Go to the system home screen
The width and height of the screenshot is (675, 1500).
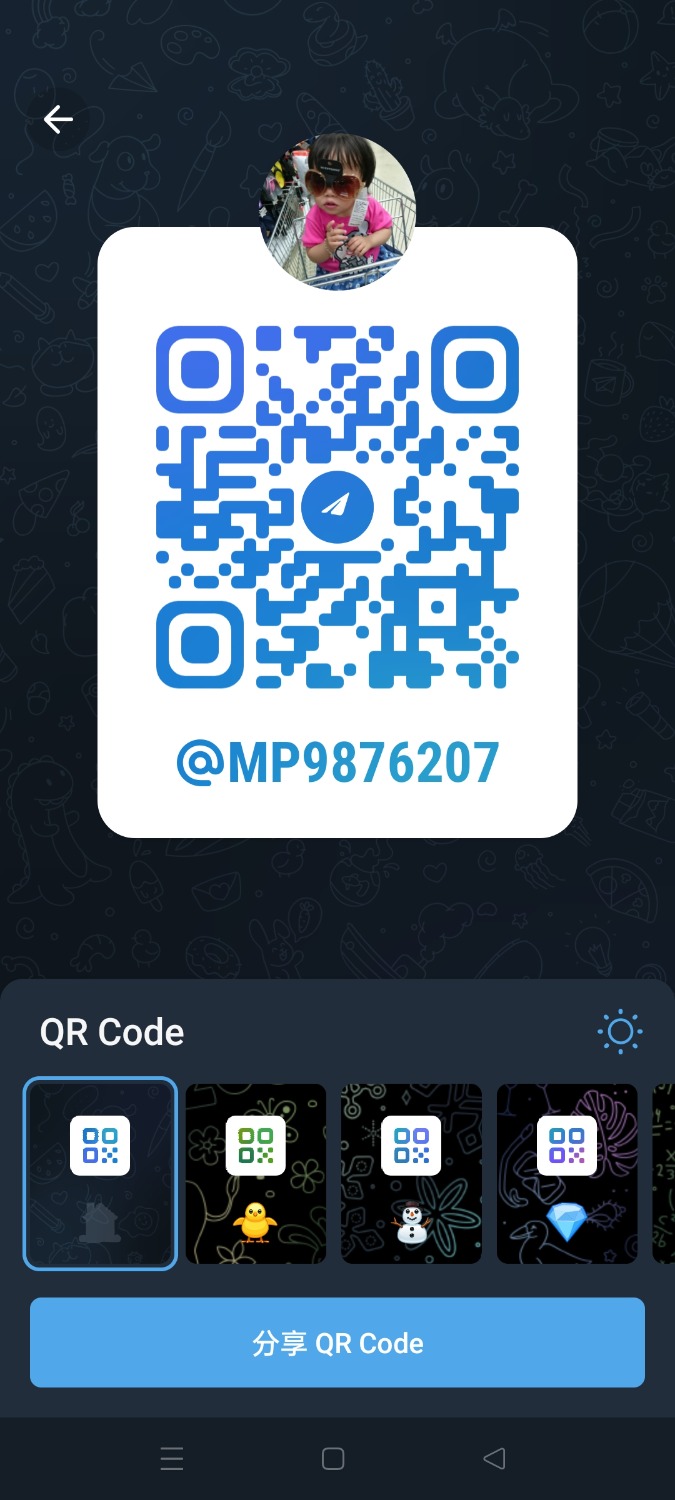(333, 1459)
